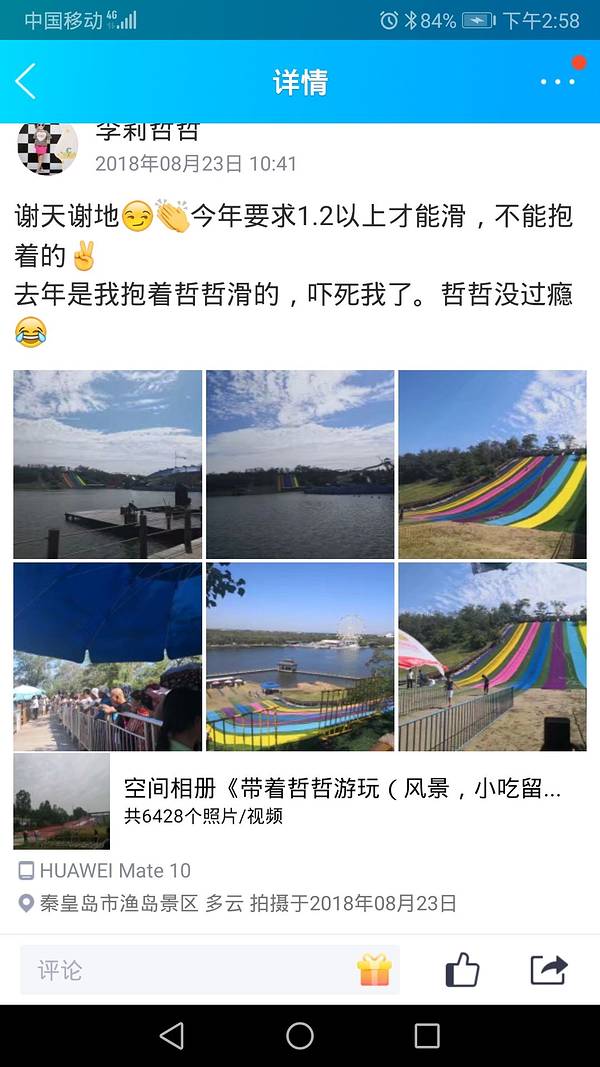Viewport: 600px width, 1067px height.
Task: Go to the home screen
Action: coord(300,1036)
